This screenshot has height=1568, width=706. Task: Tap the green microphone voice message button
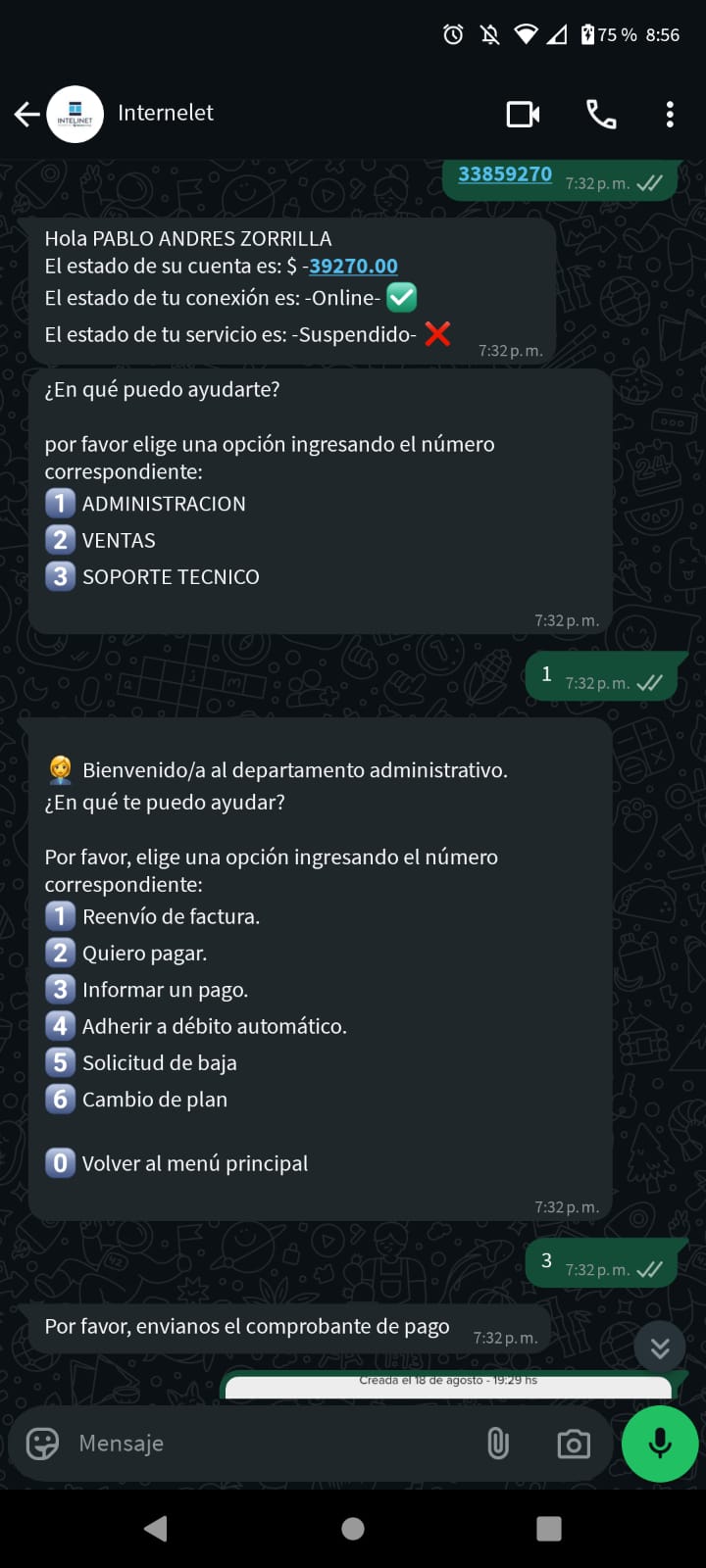click(x=660, y=1444)
